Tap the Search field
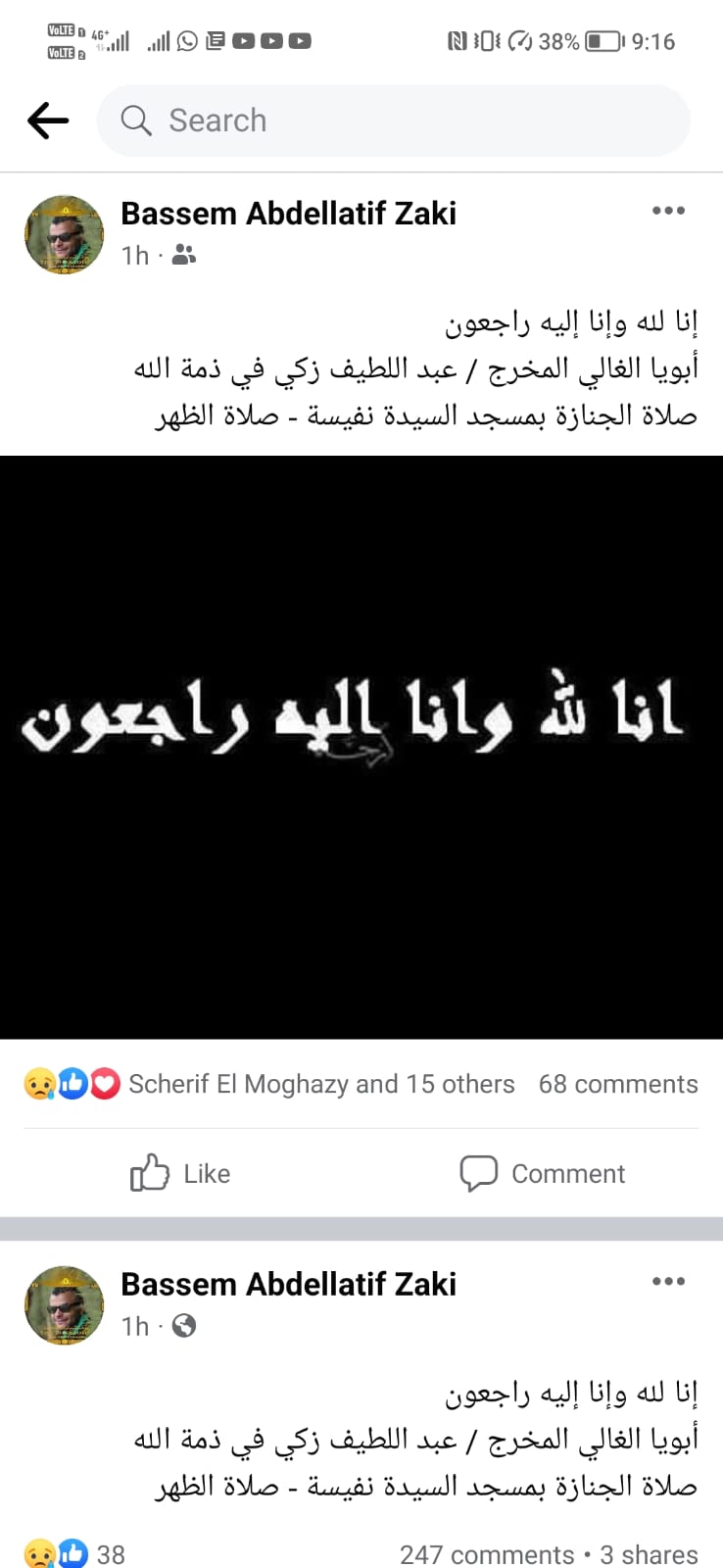 pyautogui.click(x=392, y=121)
